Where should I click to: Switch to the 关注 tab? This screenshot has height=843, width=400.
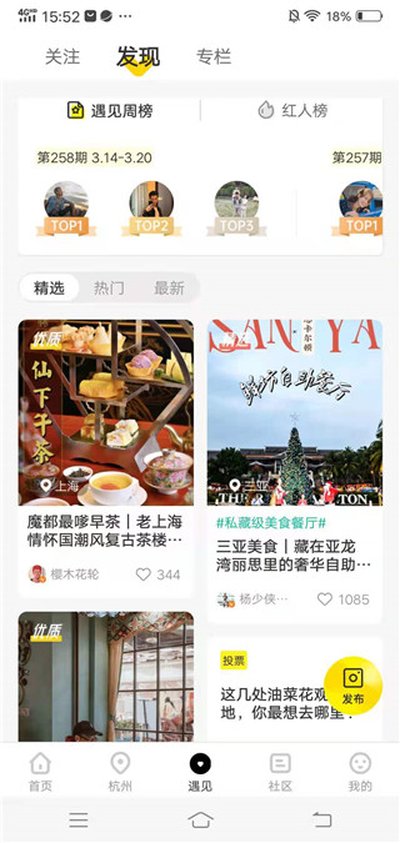pyautogui.click(x=62, y=56)
